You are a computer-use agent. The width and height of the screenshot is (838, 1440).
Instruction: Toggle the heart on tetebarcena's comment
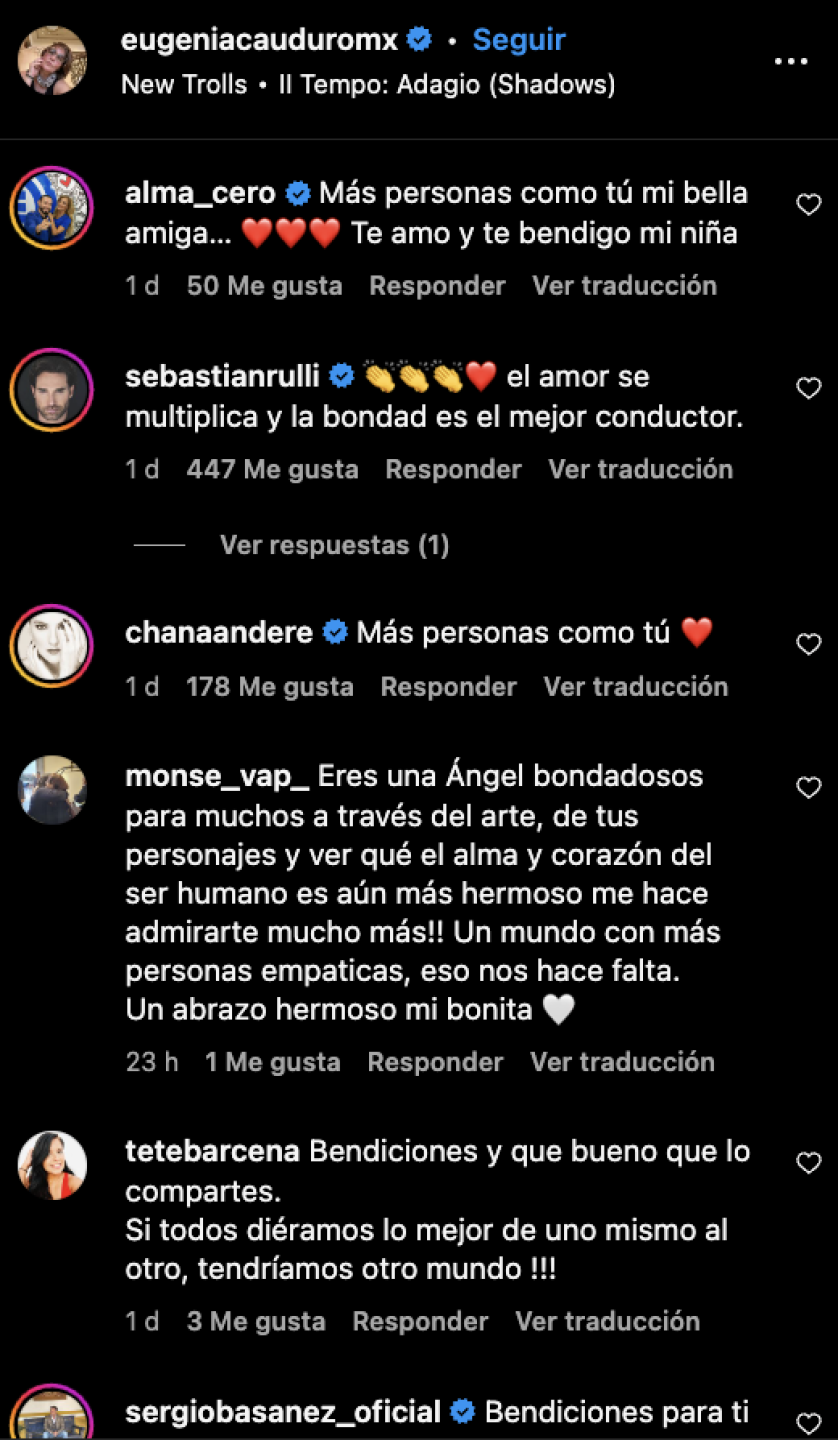(808, 1162)
